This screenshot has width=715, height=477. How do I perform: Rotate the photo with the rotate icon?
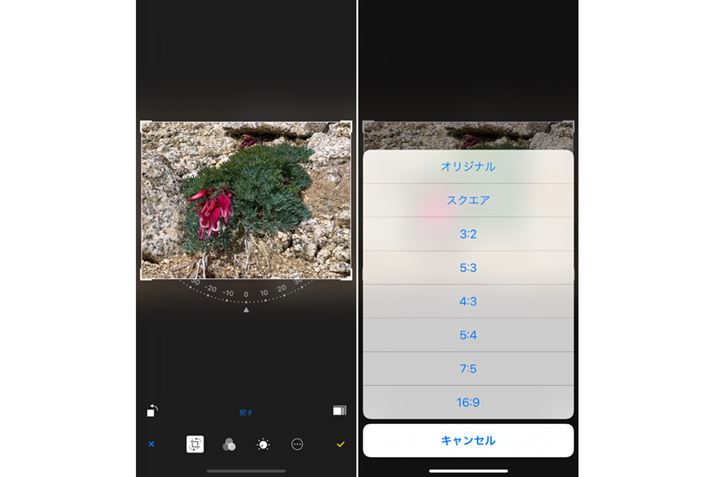151,410
